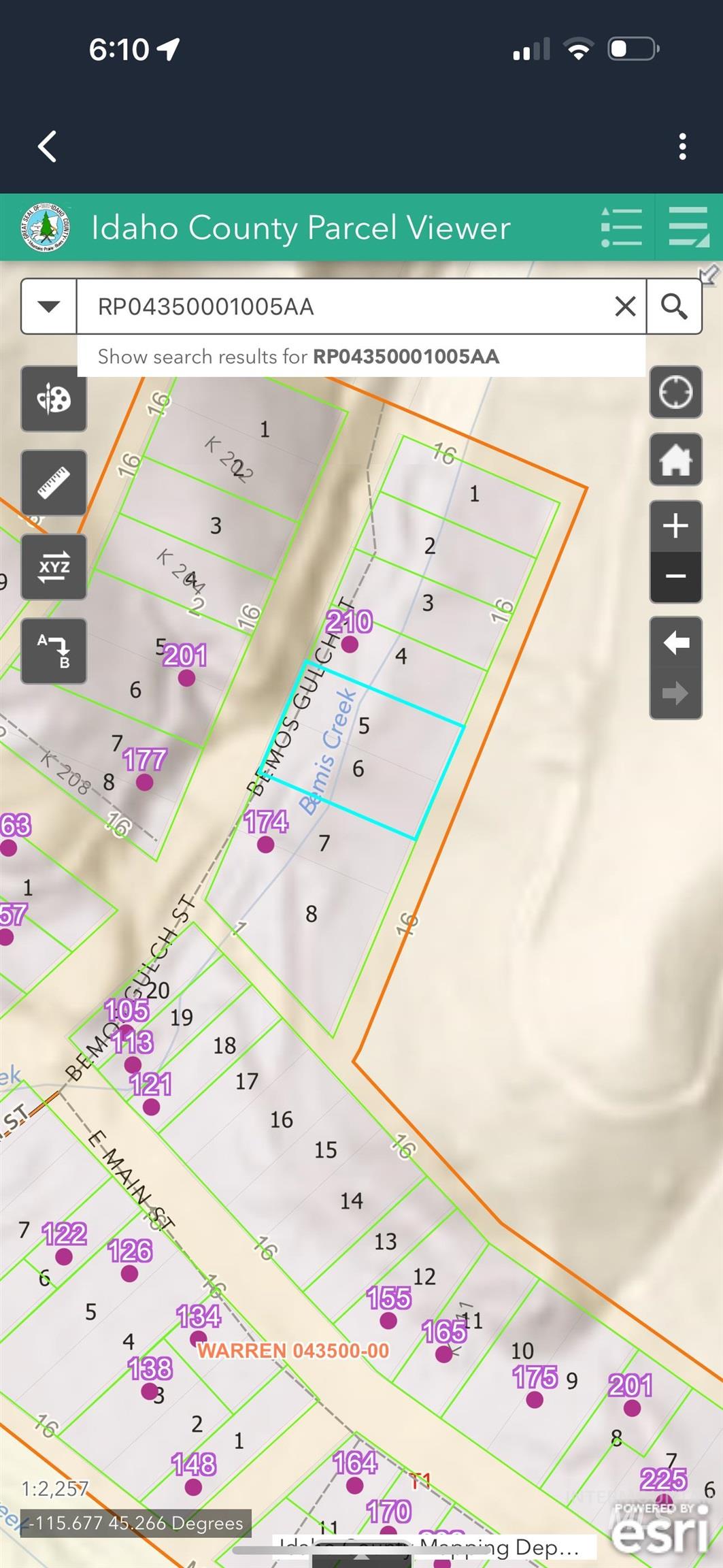This screenshot has width=723, height=1568.
Task: Zoom in with the plus button
Action: click(x=675, y=526)
